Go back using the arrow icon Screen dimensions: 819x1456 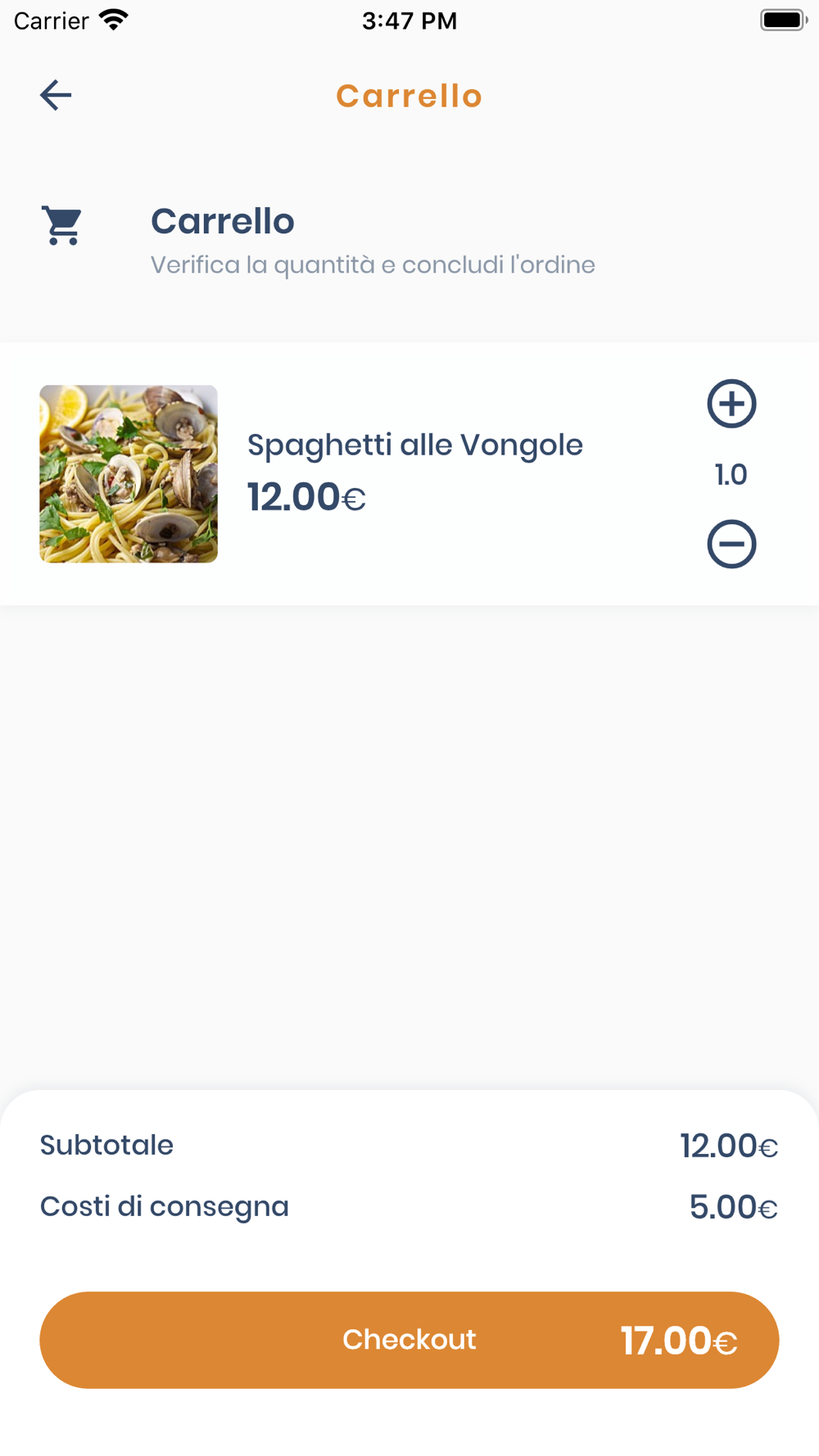click(56, 95)
